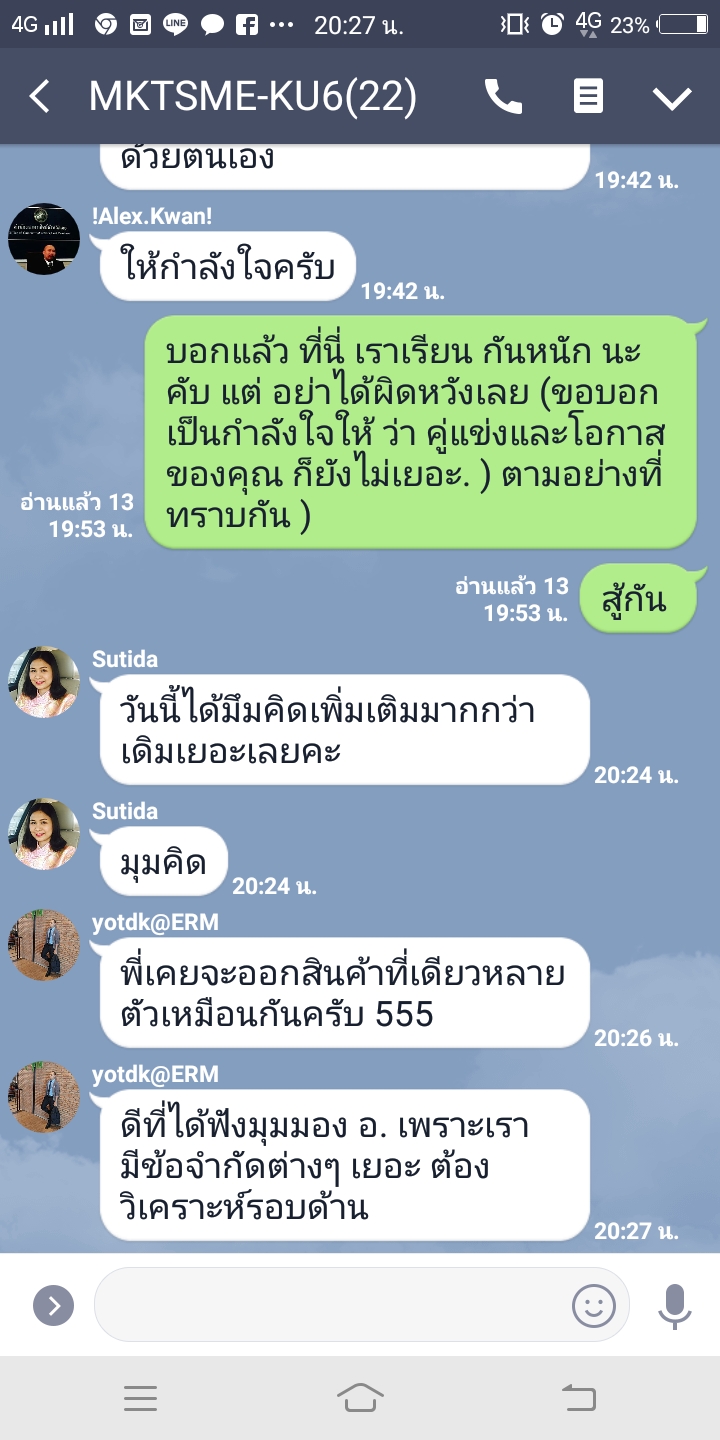Image resolution: width=720 pixels, height=1440 pixels.
Task: Start a group voice call
Action: 503,97
